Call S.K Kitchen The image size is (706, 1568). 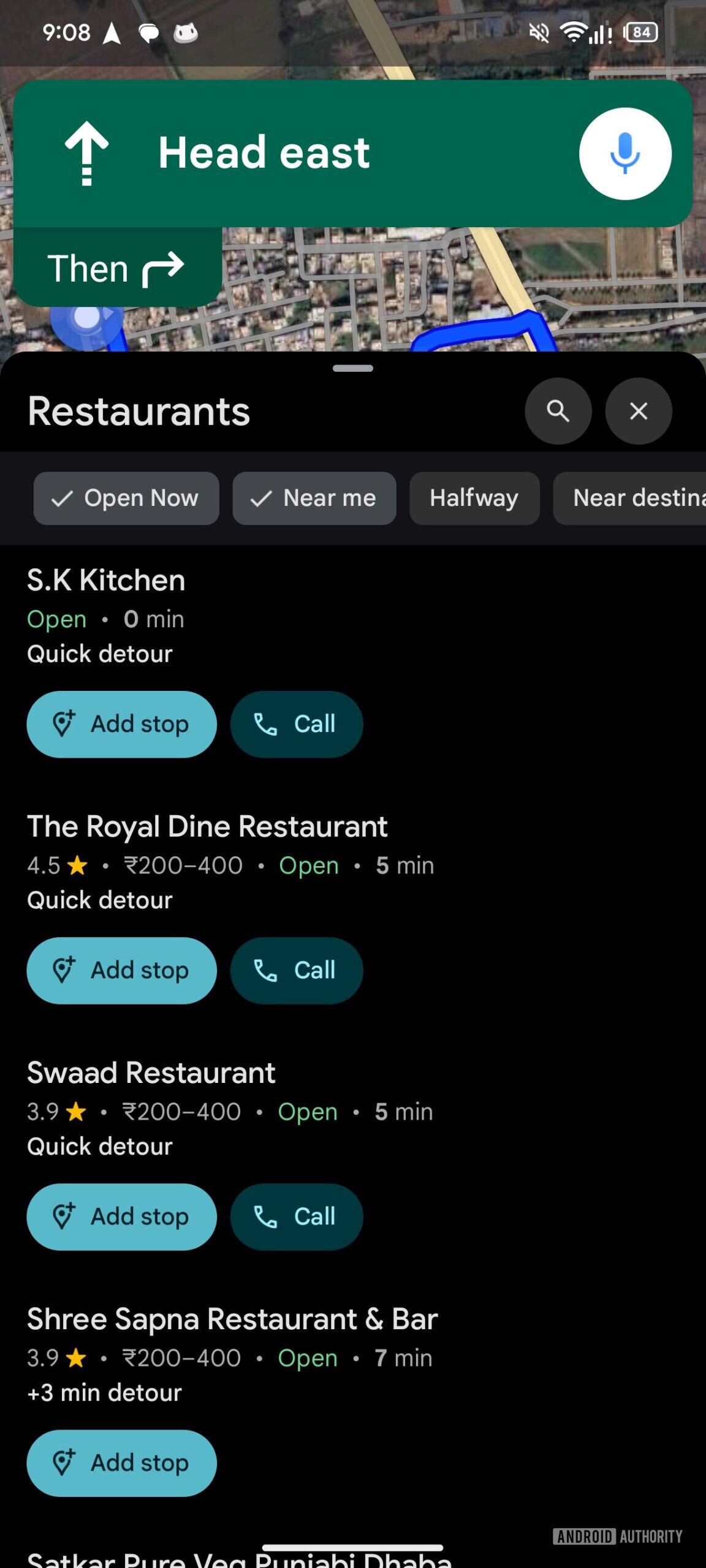[296, 724]
